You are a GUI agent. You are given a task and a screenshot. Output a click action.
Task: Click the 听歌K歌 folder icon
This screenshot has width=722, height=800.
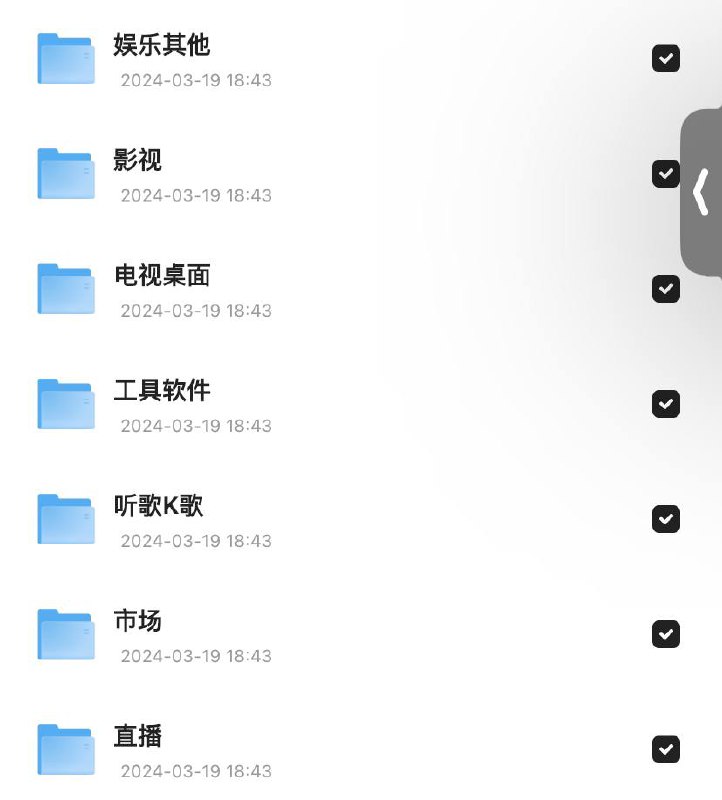[64, 518]
